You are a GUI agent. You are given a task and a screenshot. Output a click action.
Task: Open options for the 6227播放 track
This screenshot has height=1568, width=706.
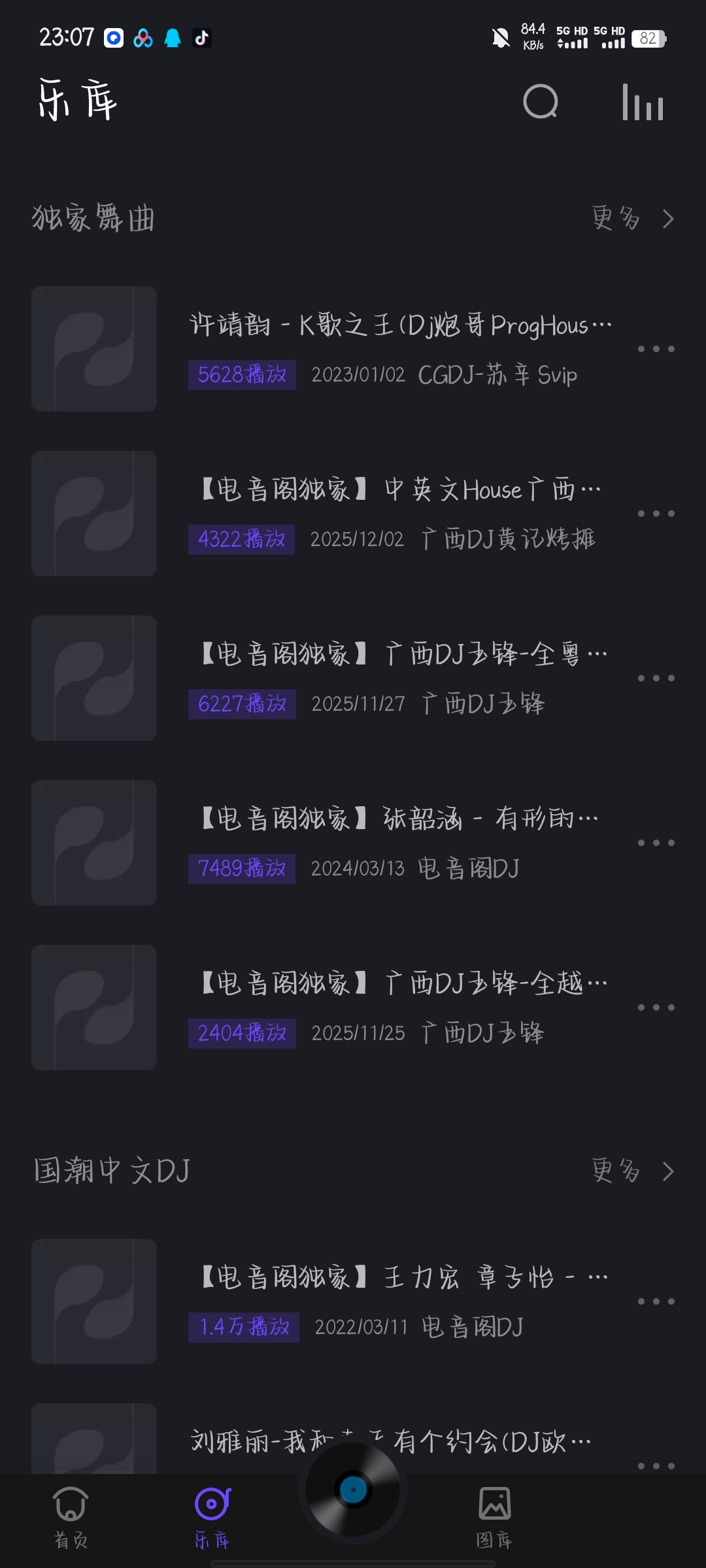click(x=656, y=678)
